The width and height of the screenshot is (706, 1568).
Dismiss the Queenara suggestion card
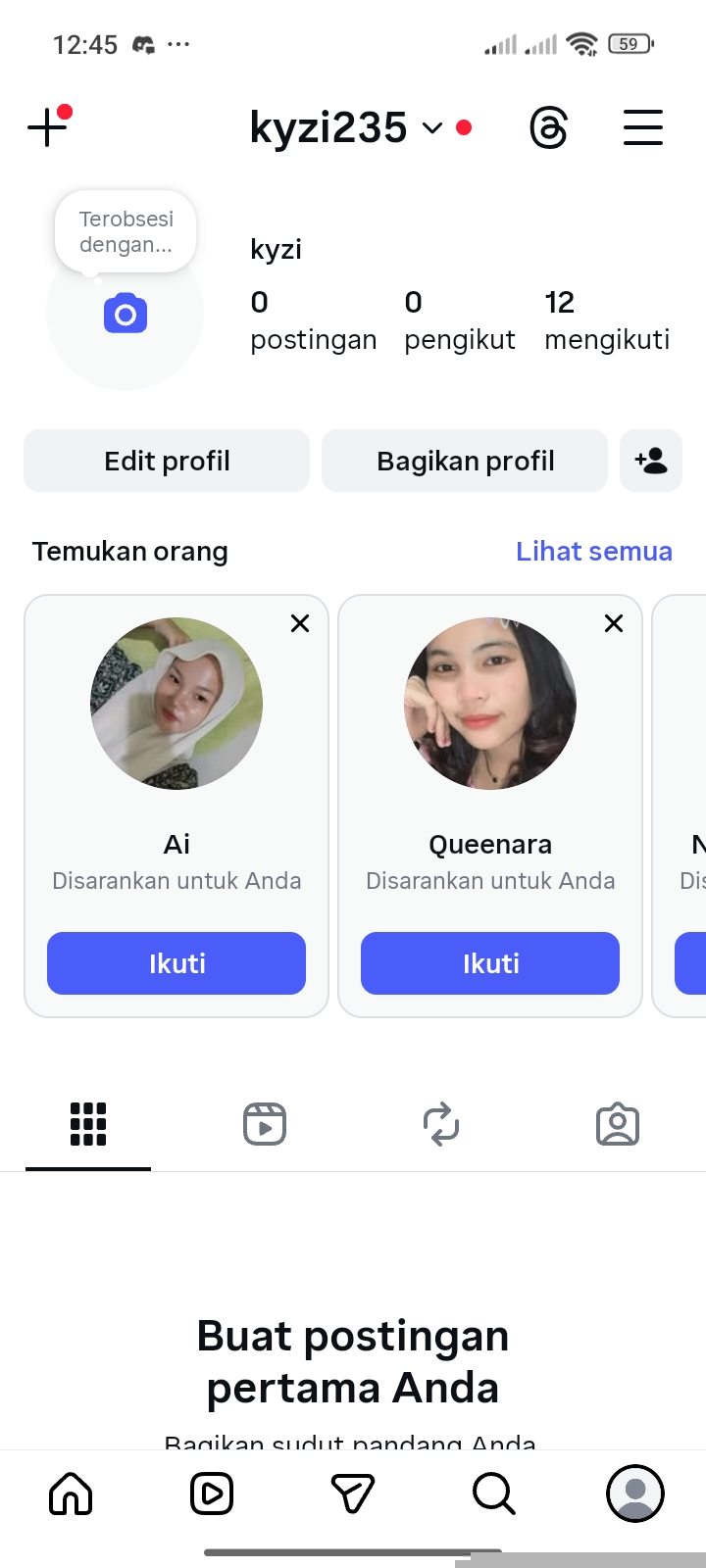[x=614, y=623]
